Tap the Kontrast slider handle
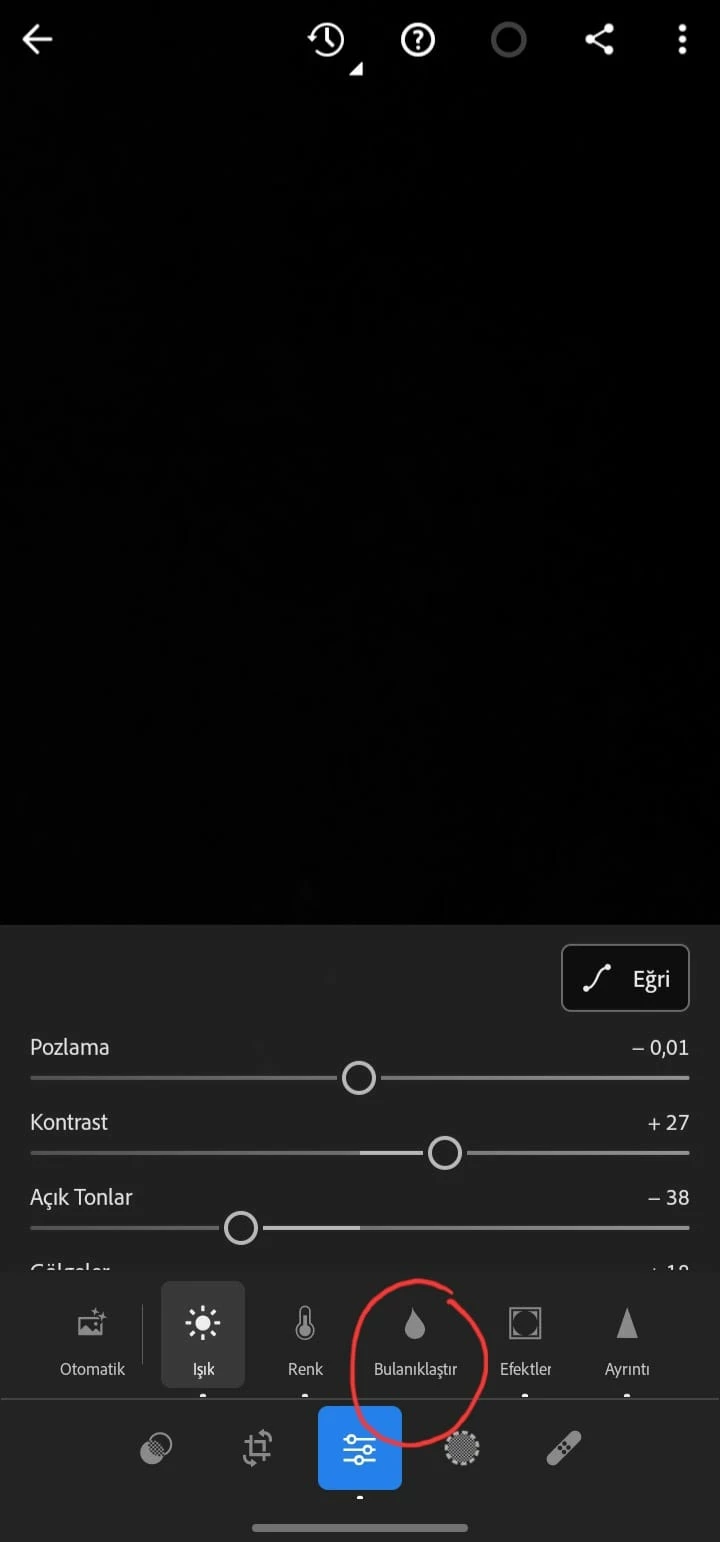 click(444, 1153)
